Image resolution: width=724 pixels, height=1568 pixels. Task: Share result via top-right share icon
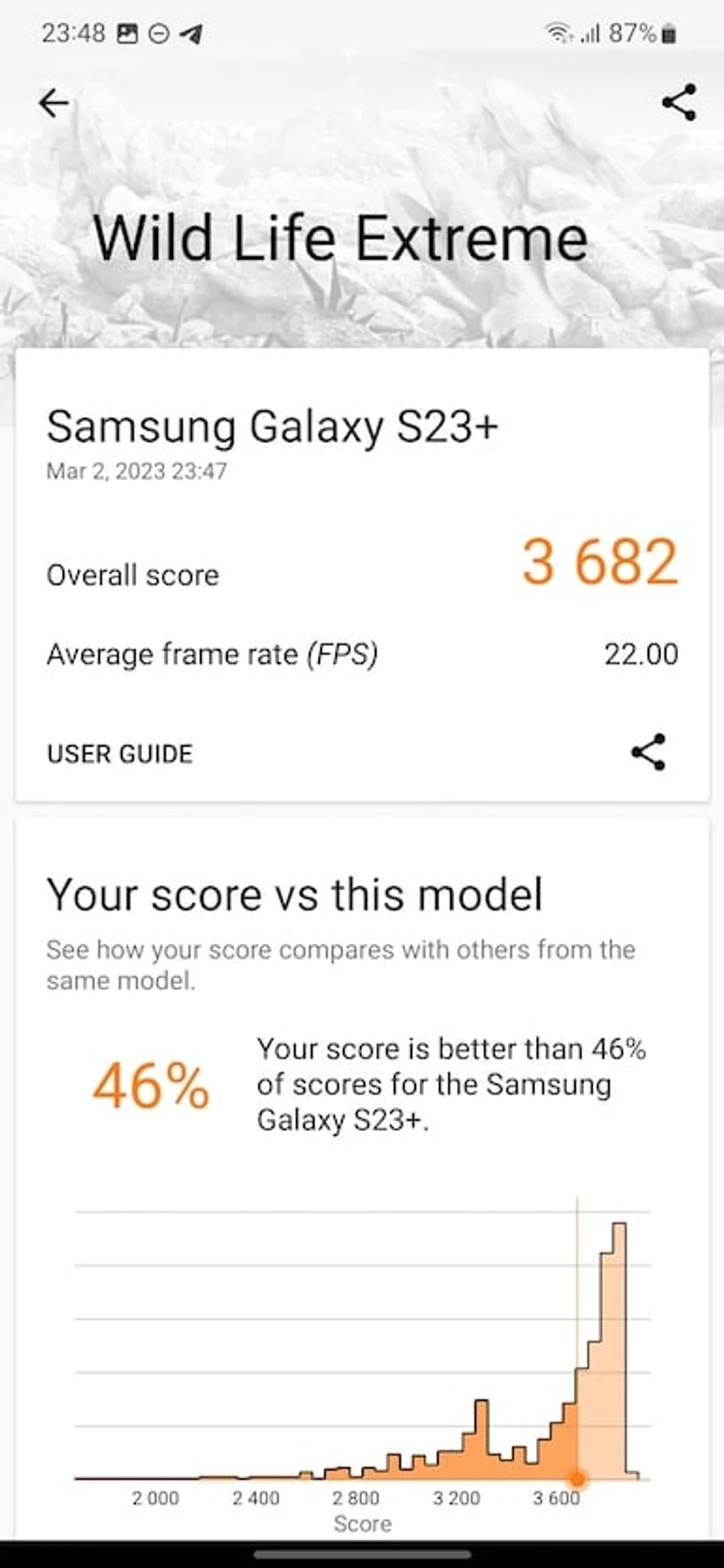678,103
